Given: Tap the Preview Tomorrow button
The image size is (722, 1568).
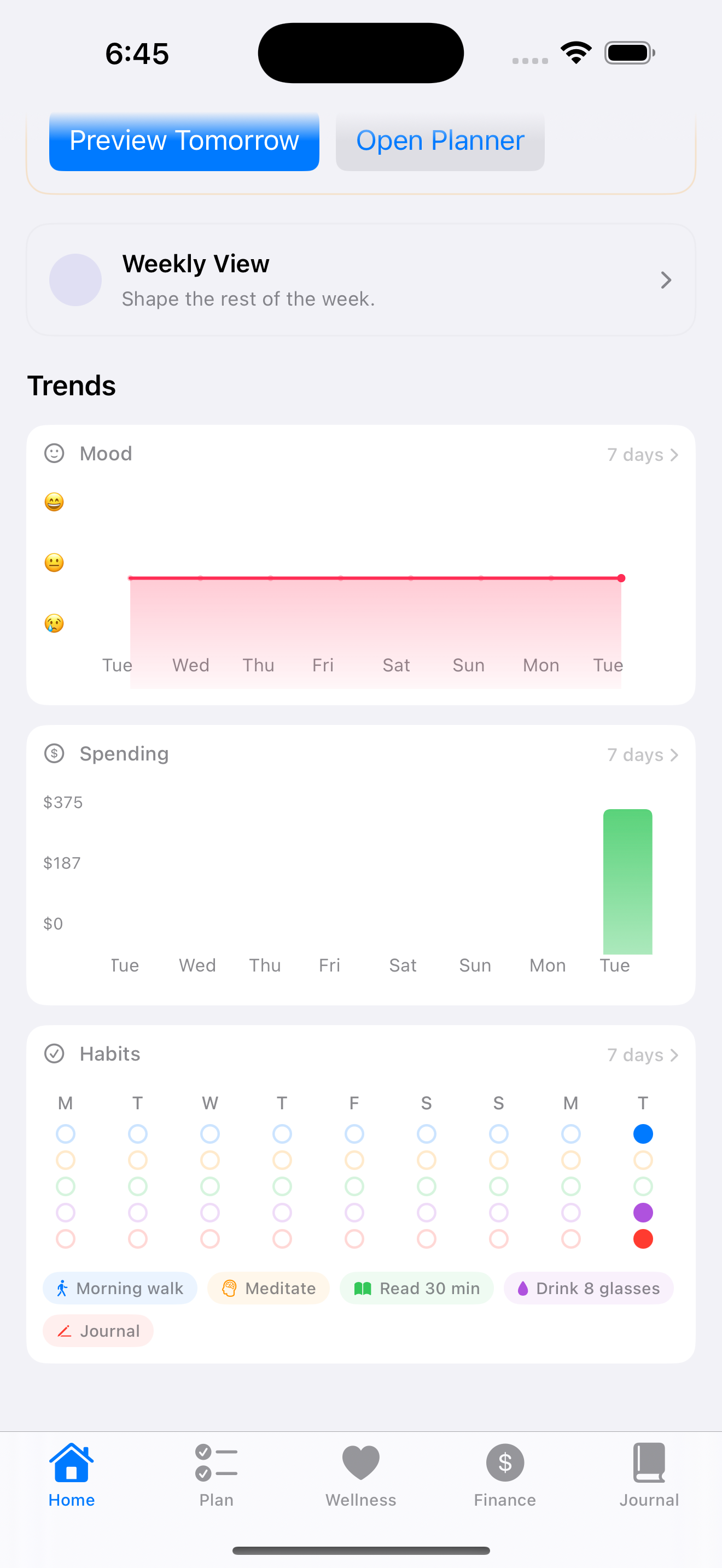Looking at the screenshot, I should (184, 141).
